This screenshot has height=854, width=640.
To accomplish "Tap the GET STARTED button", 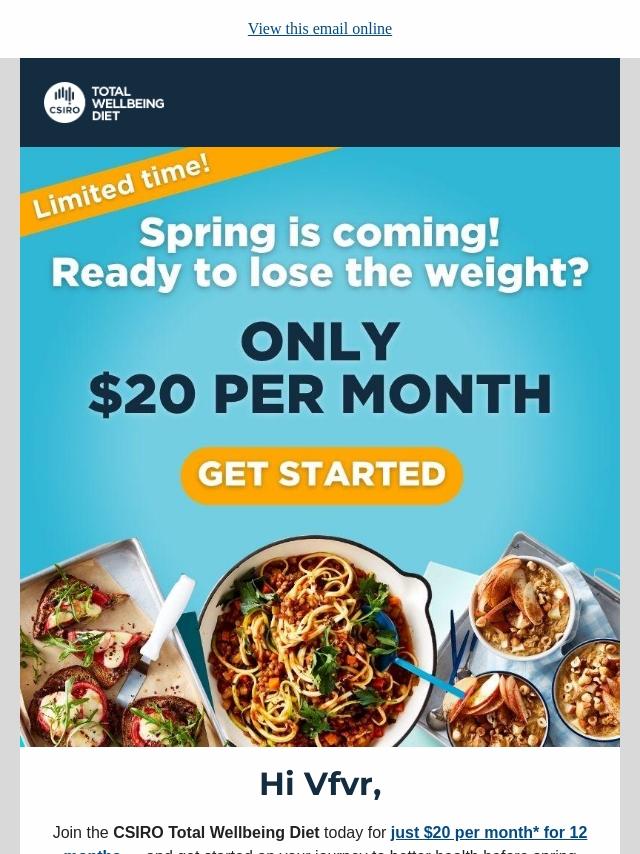I will coord(321,475).
